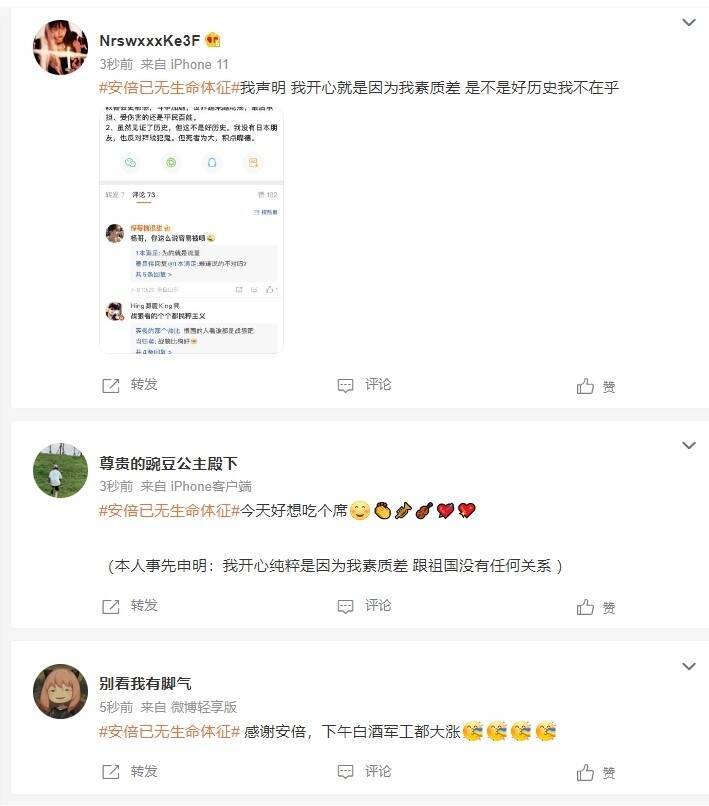Comment on 尊贵的豌豆公主殿下's post
709x806 pixels.
tap(364, 606)
